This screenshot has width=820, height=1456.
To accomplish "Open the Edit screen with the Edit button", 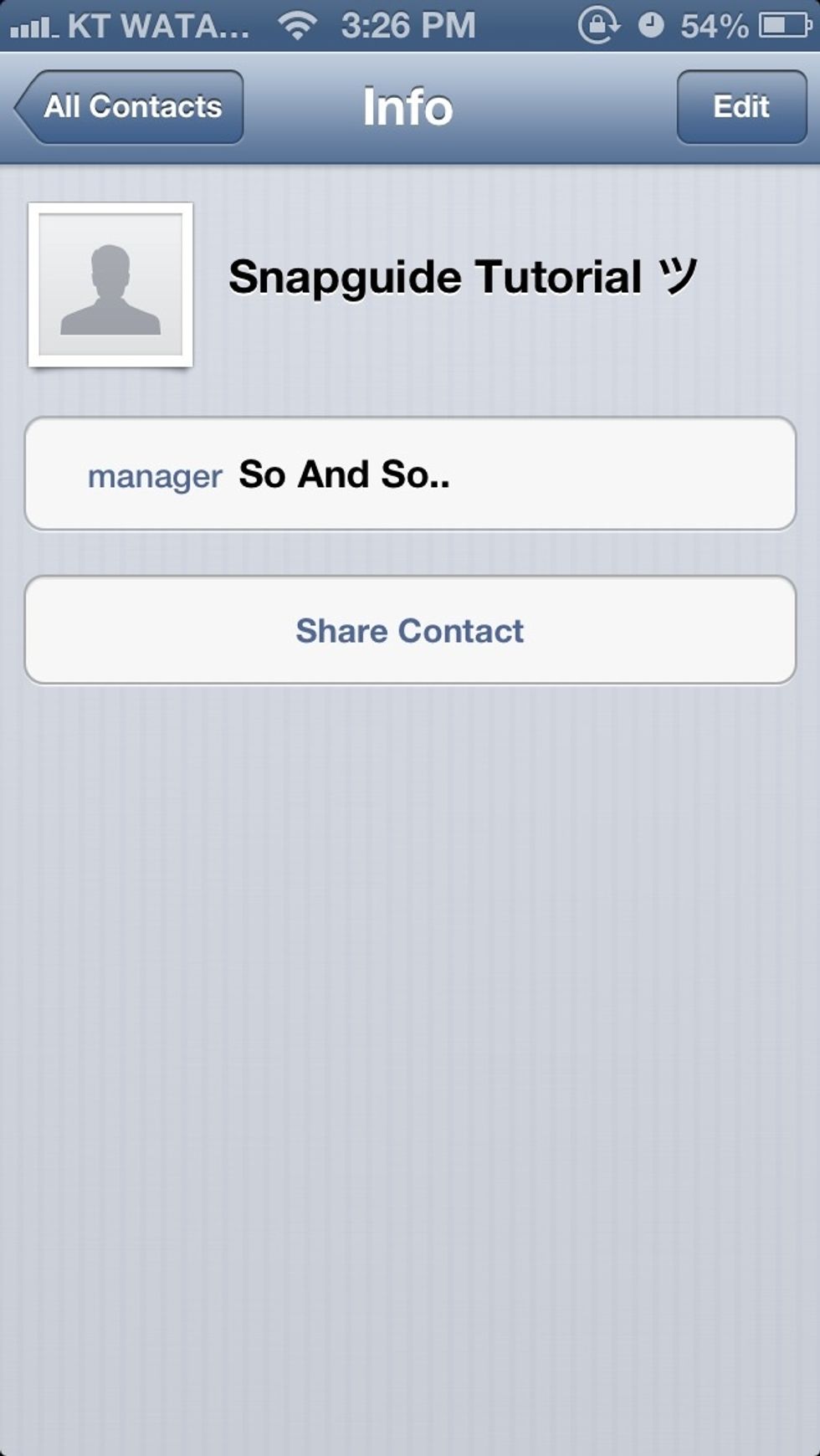I will (x=740, y=107).
